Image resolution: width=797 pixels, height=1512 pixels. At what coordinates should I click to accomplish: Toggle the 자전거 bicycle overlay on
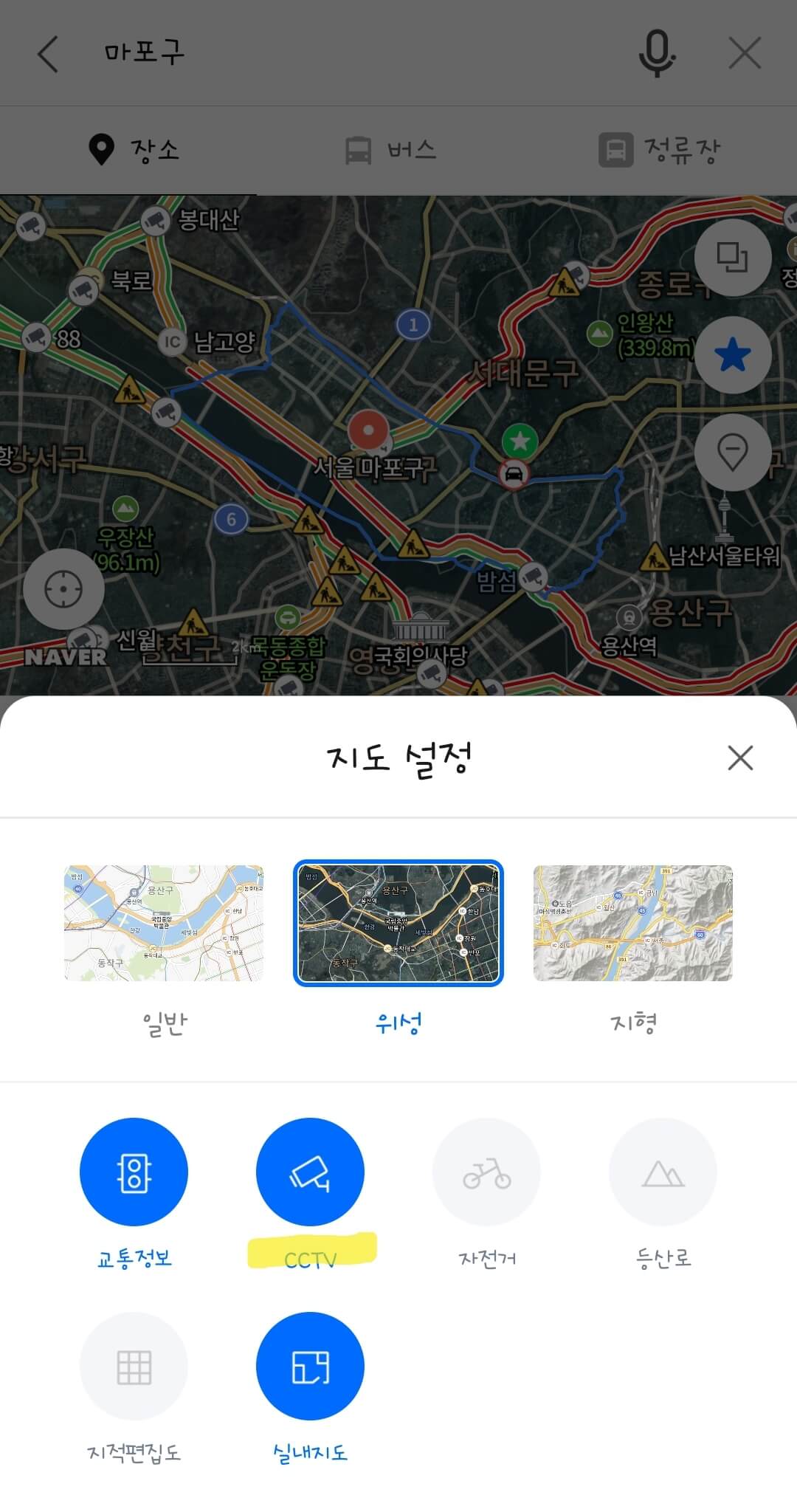point(486,1172)
